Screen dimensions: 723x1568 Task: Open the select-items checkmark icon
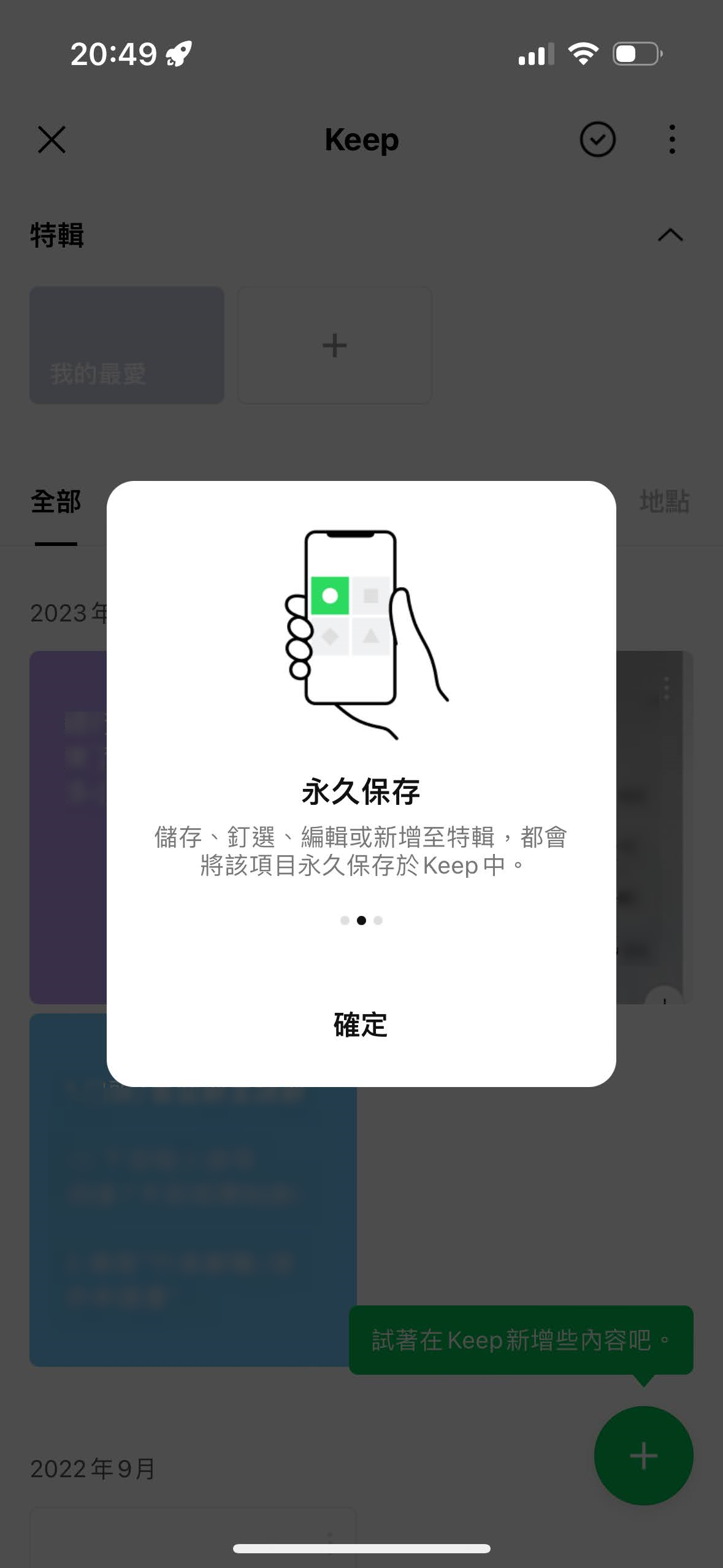coord(597,140)
